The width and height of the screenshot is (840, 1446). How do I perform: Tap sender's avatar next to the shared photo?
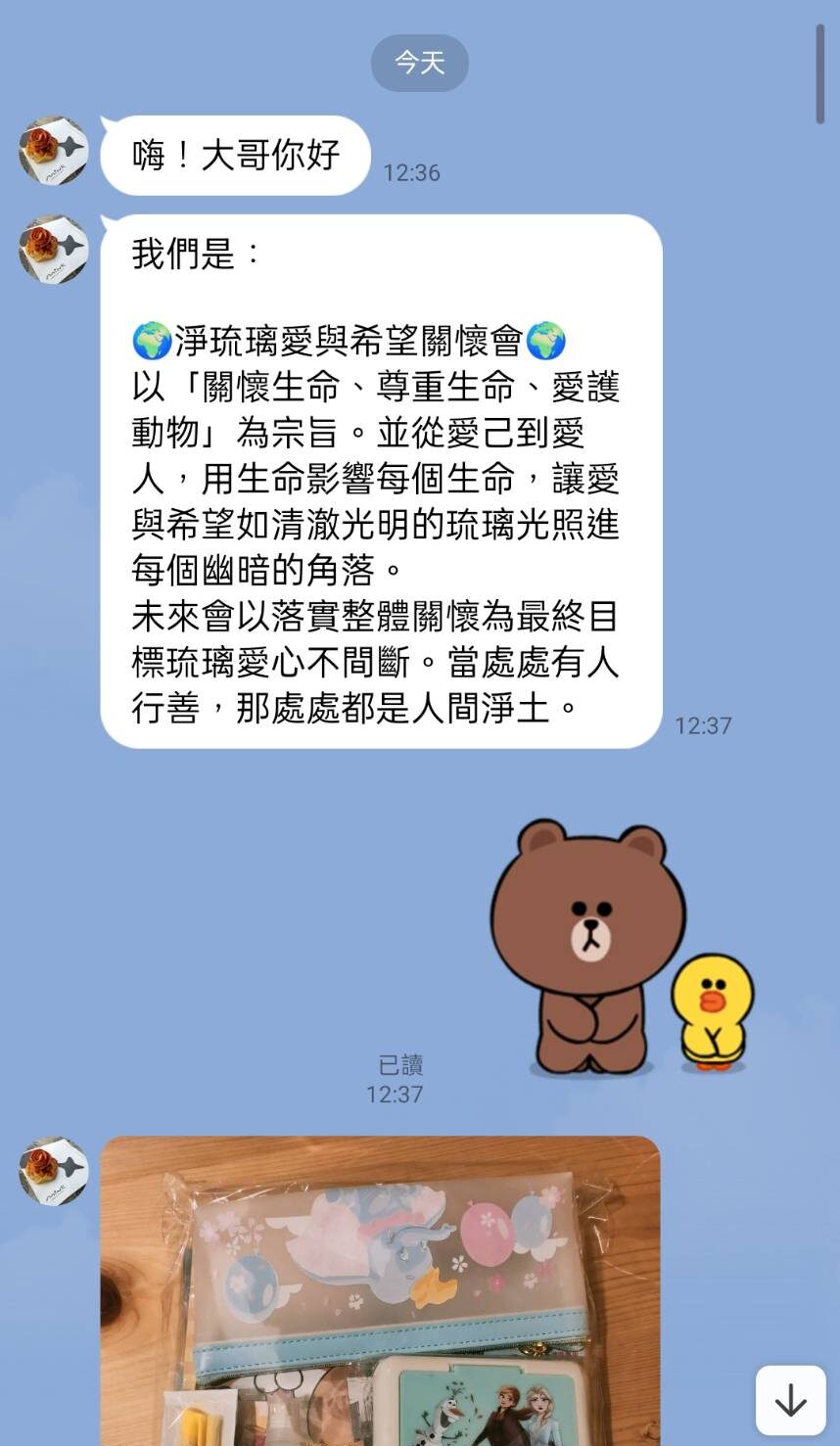pos(54,1171)
